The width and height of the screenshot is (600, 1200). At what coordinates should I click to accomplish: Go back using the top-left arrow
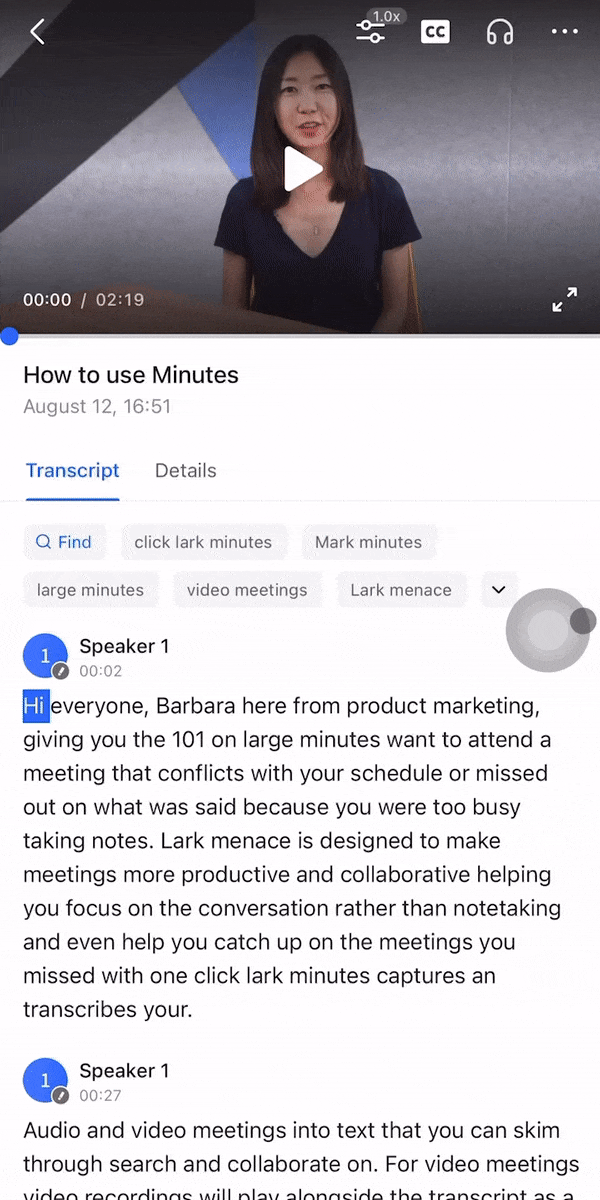click(x=38, y=32)
